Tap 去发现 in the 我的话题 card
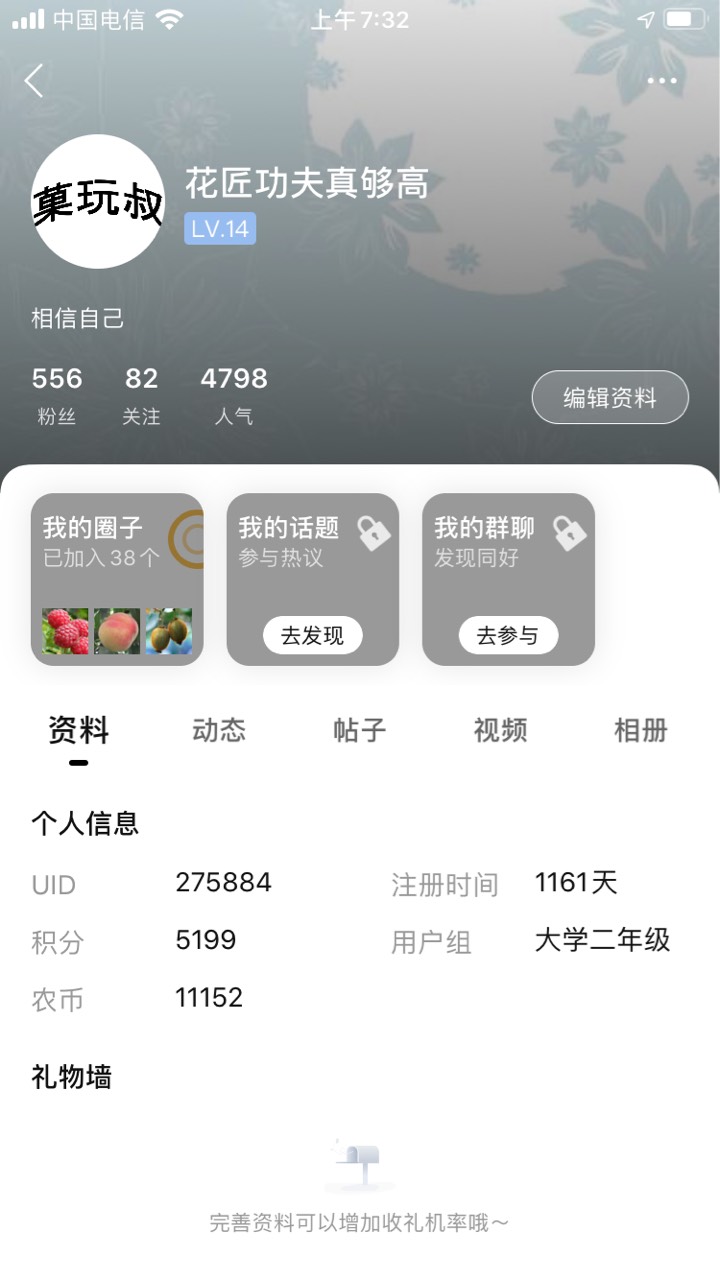The image size is (720, 1280). [312, 635]
